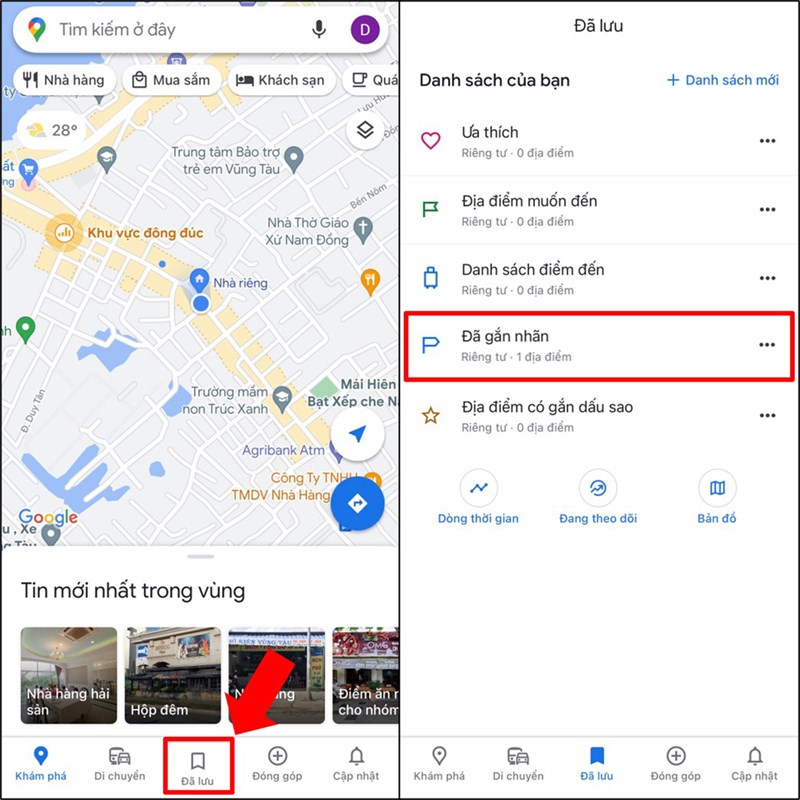This screenshot has height=800, width=800.
Task: Start voice search with the microphone
Action: pos(319,30)
